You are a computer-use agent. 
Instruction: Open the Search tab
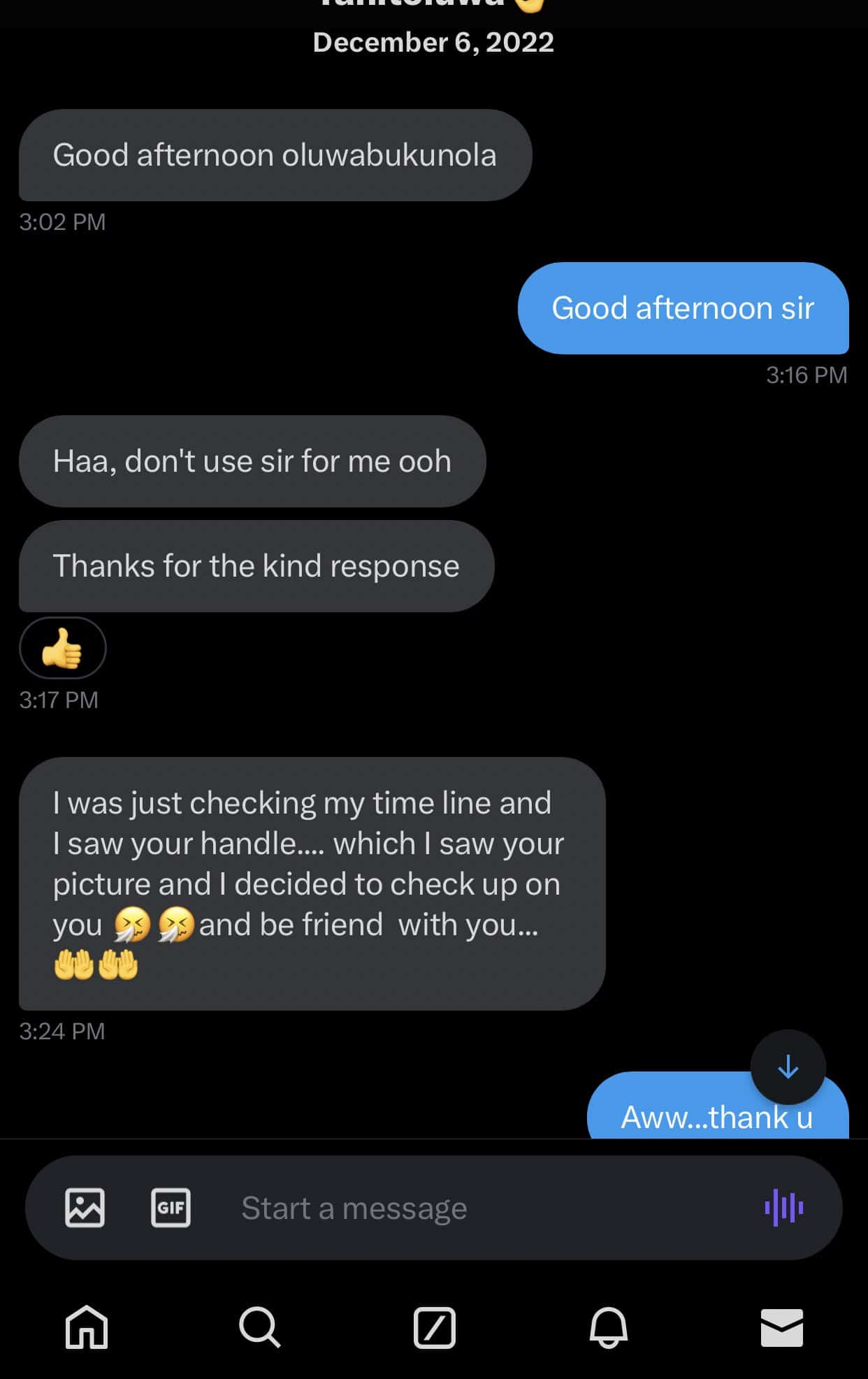click(x=259, y=1327)
